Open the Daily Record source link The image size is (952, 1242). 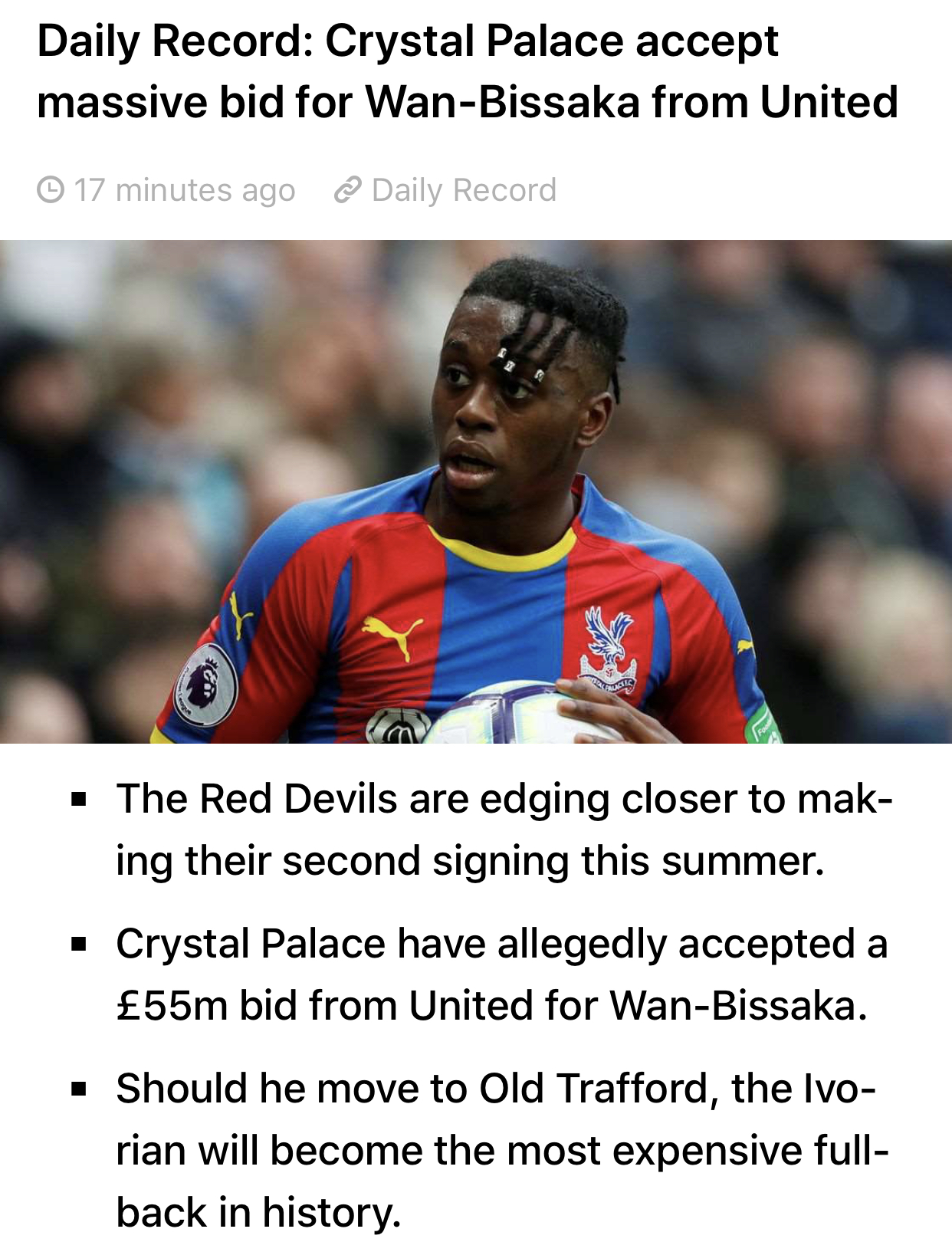462,190
